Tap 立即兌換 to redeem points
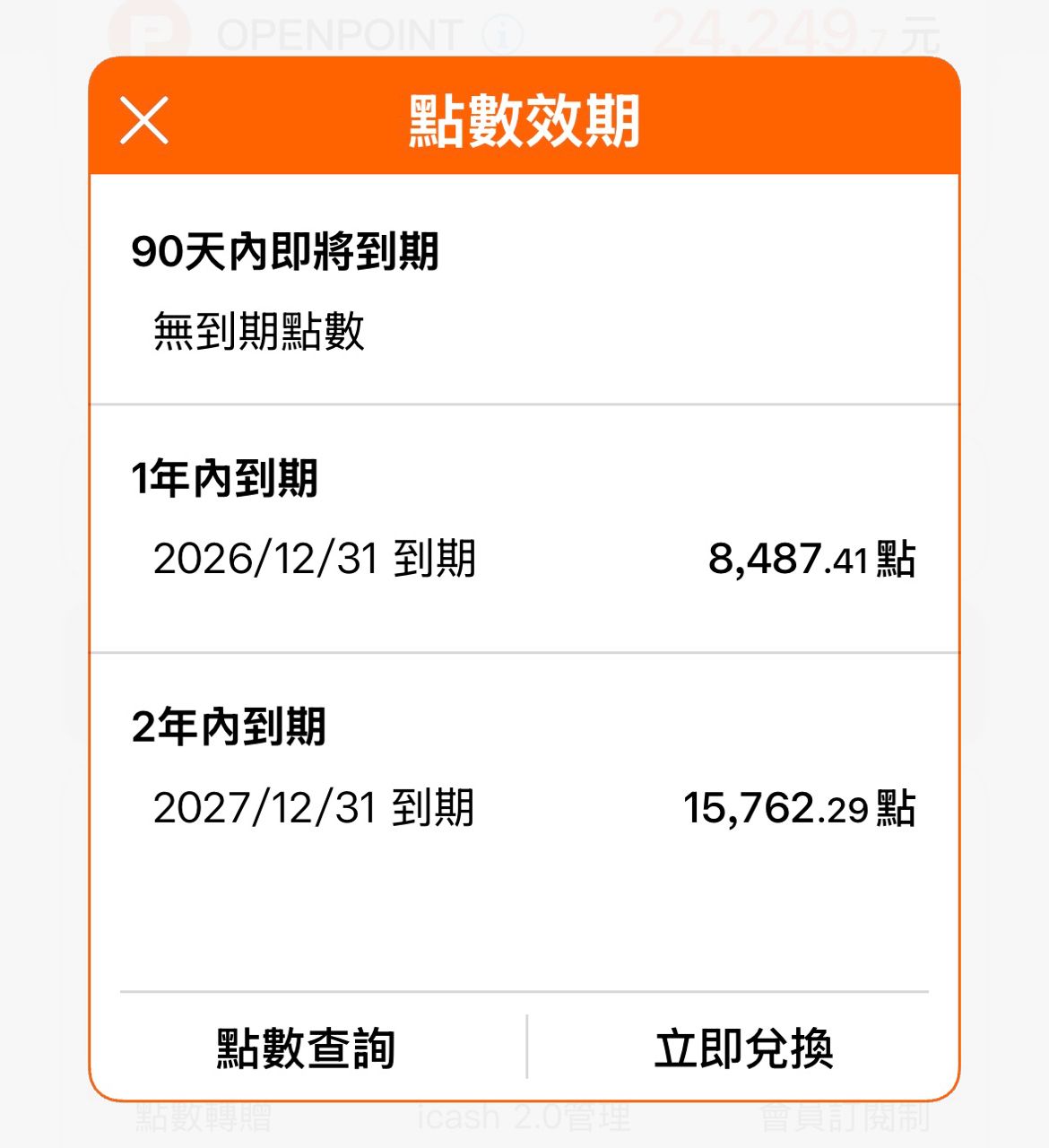This screenshot has width=1049, height=1148. tap(743, 1048)
